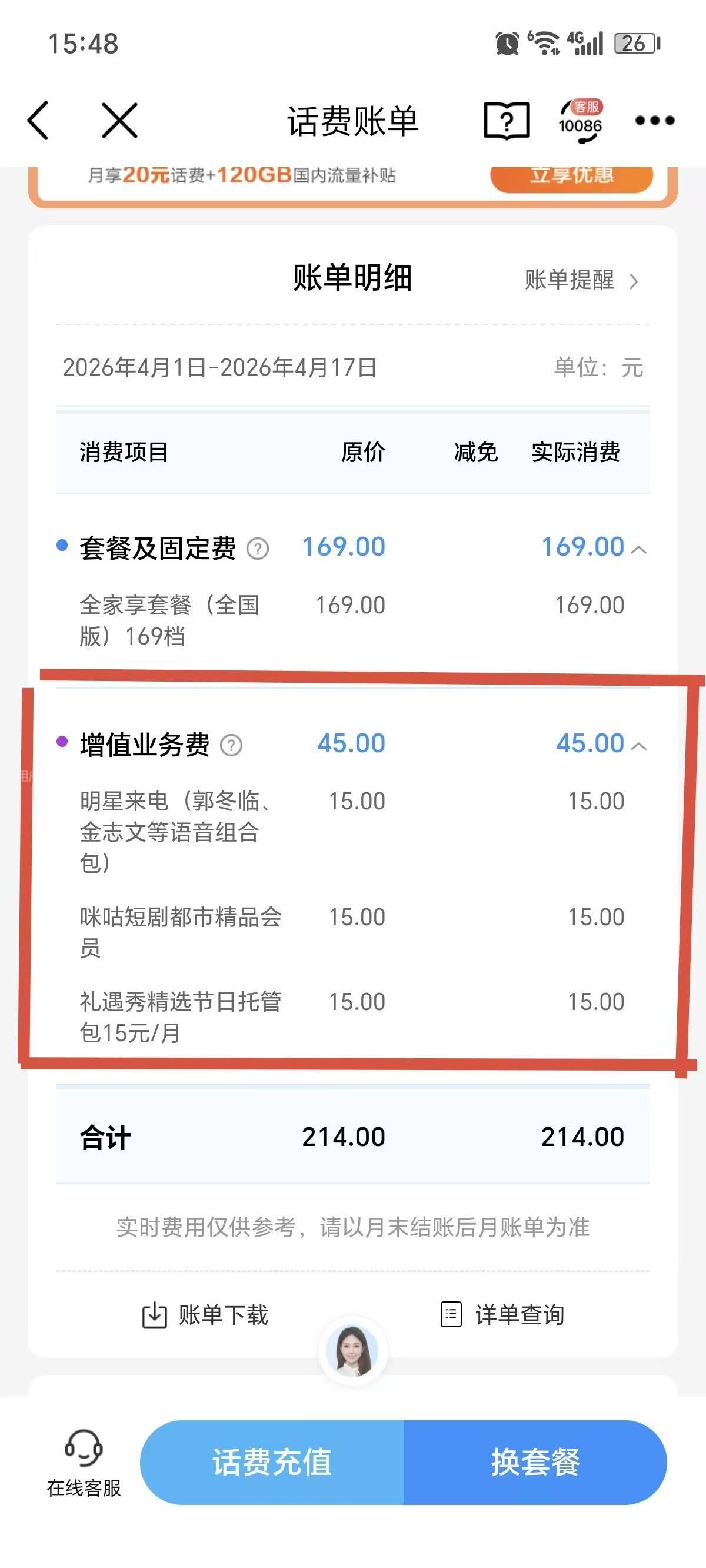Viewport: 706px width, 1568px height.
Task: Open 账单提醒 settings
Action: pyautogui.click(x=581, y=280)
